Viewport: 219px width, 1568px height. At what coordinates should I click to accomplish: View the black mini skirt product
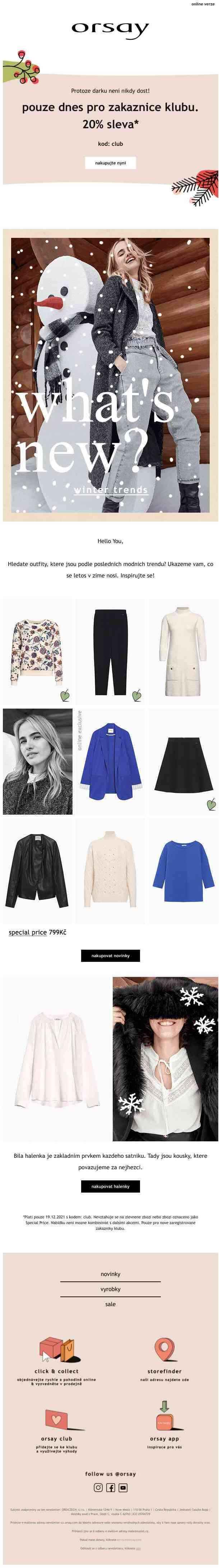(x=182, y=761)
